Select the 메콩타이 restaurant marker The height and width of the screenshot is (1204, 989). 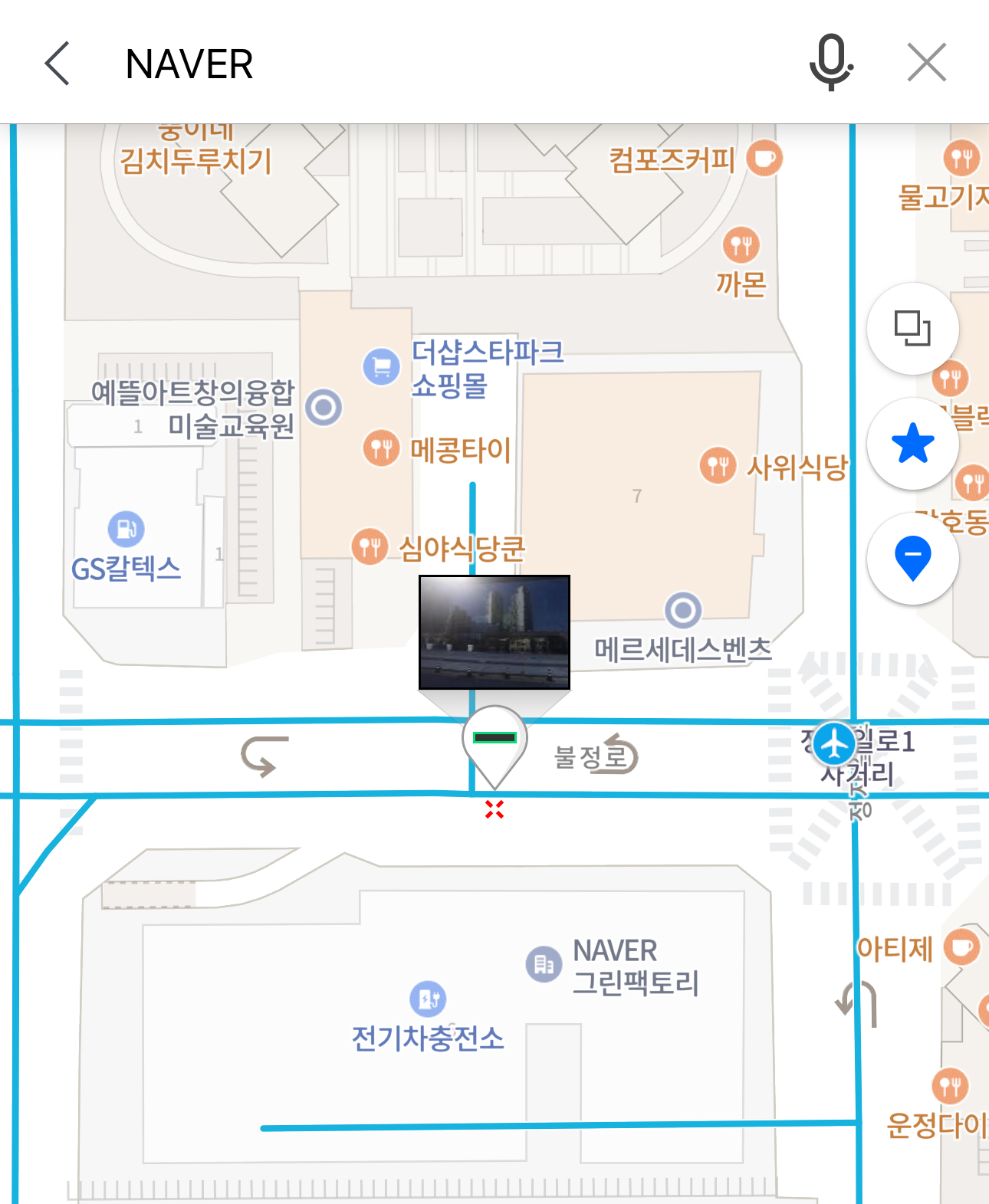point(381,448)
